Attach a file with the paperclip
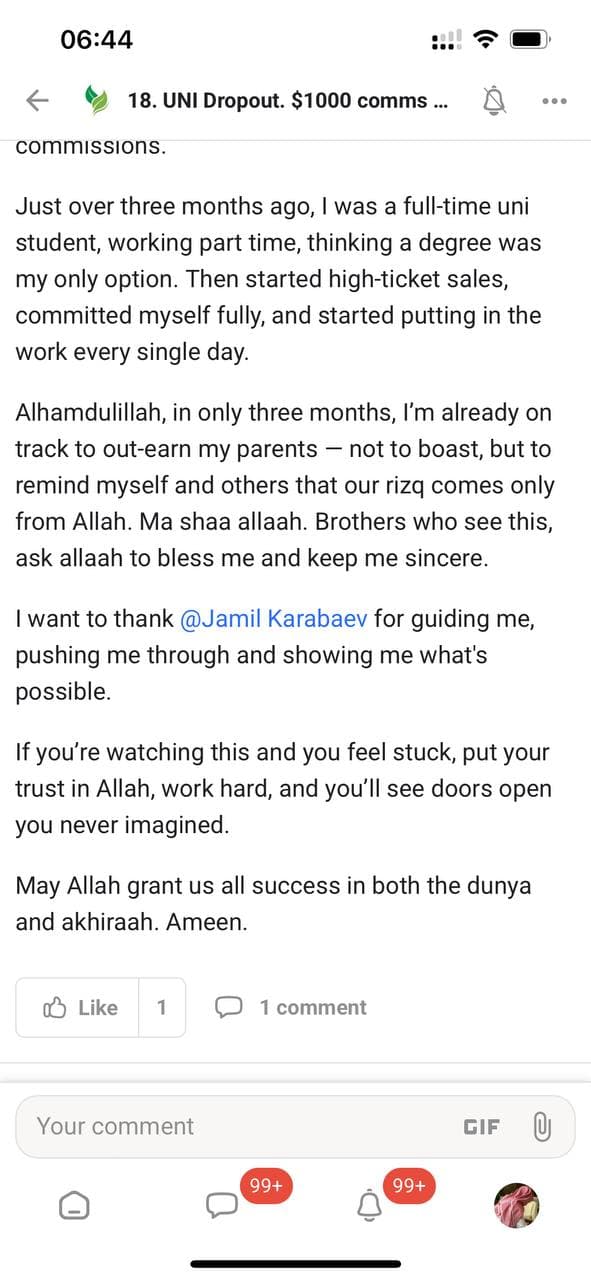The image size is (591, 1280). (541, 1127)
